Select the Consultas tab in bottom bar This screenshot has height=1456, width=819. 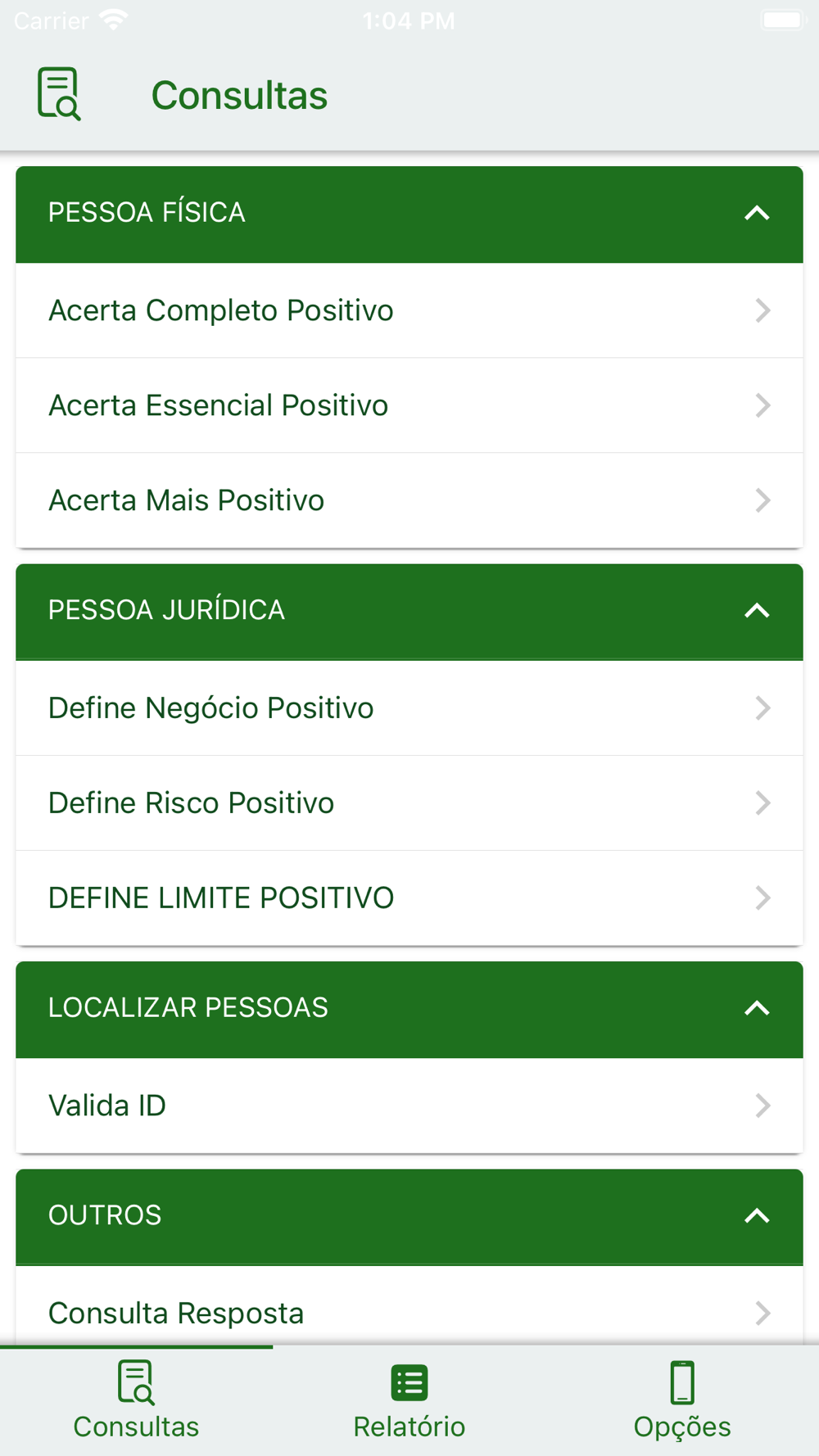pos(136,1401)
